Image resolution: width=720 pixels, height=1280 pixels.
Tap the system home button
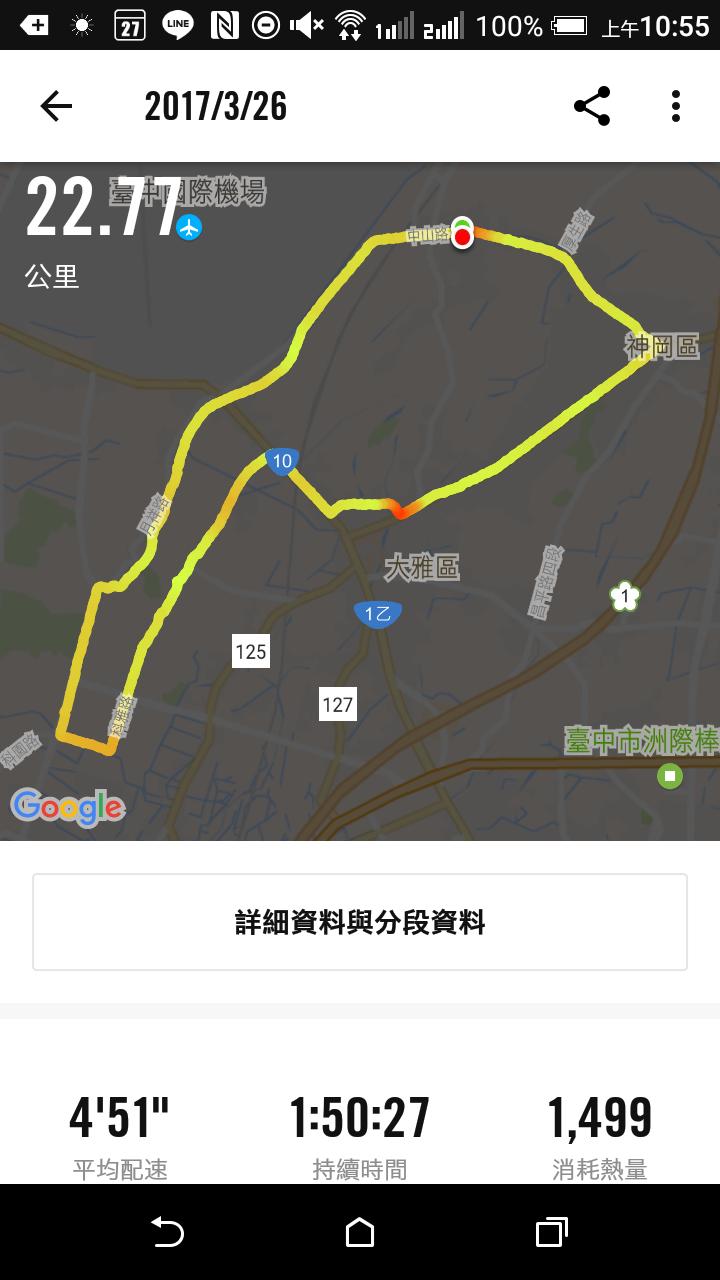coord(360,1232)
